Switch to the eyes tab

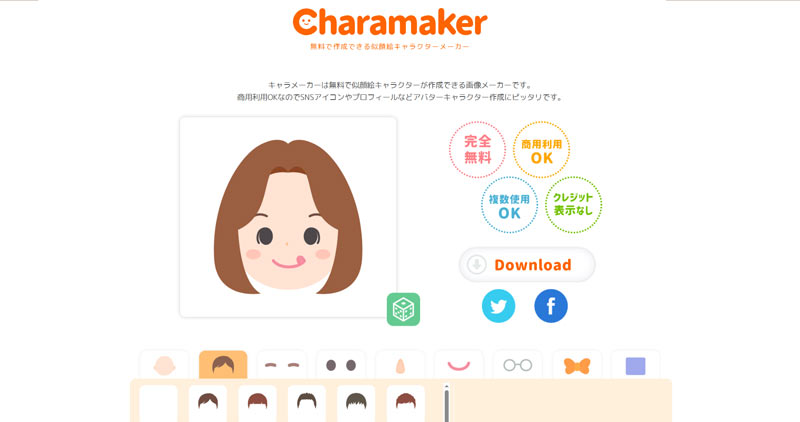341,365
